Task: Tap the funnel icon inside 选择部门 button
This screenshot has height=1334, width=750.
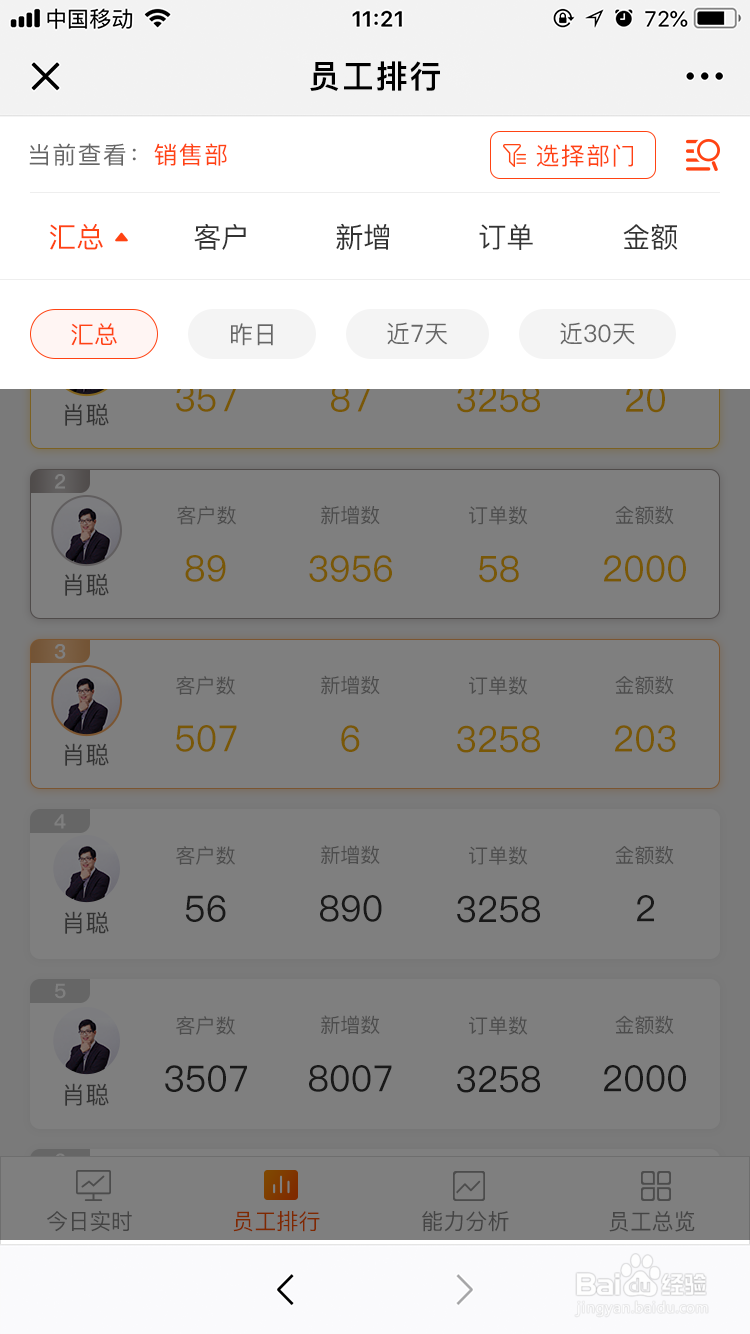Action: pos(513,154)
